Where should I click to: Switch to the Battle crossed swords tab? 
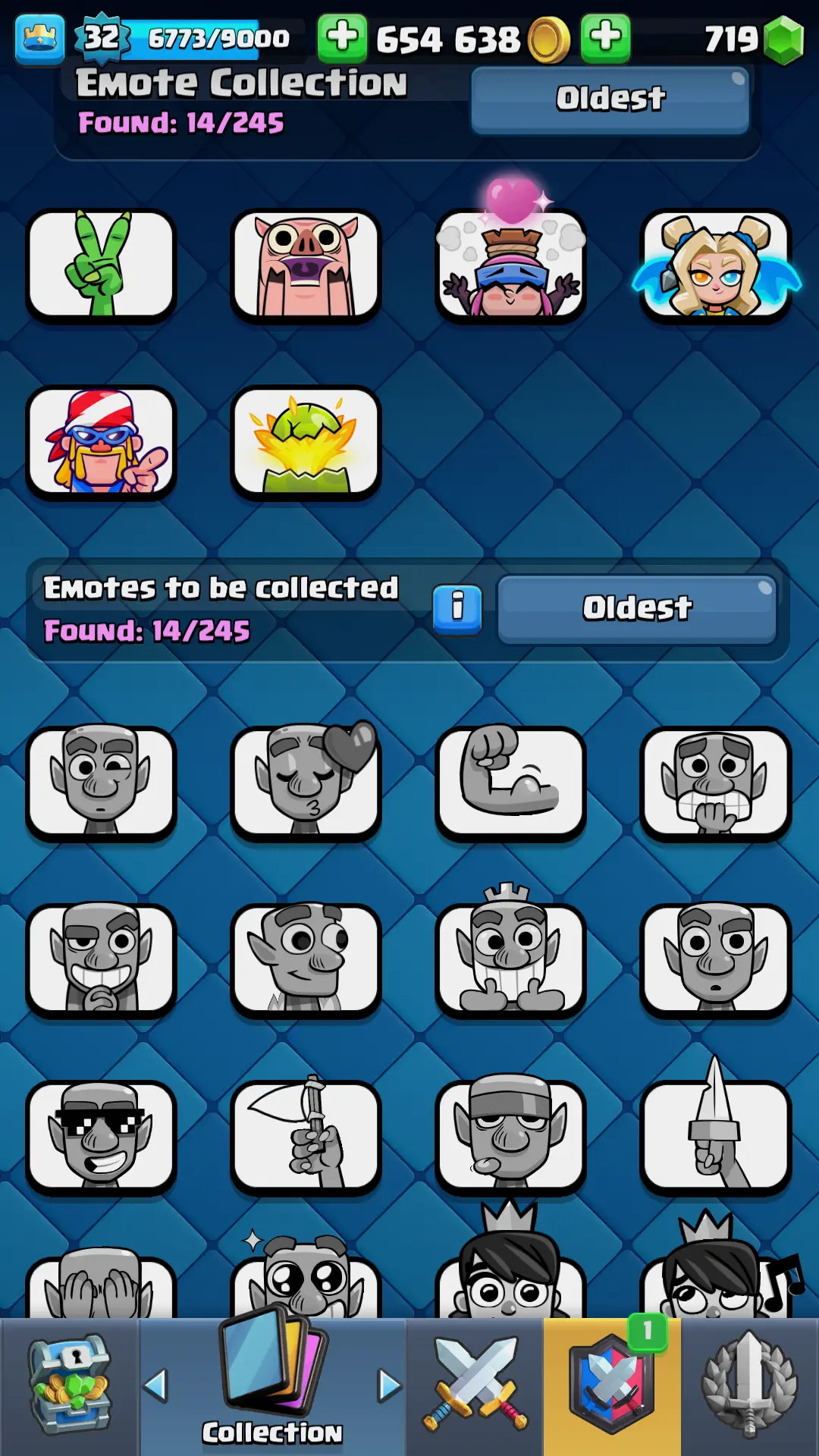pyautogui.click(x=475, y=1386)
